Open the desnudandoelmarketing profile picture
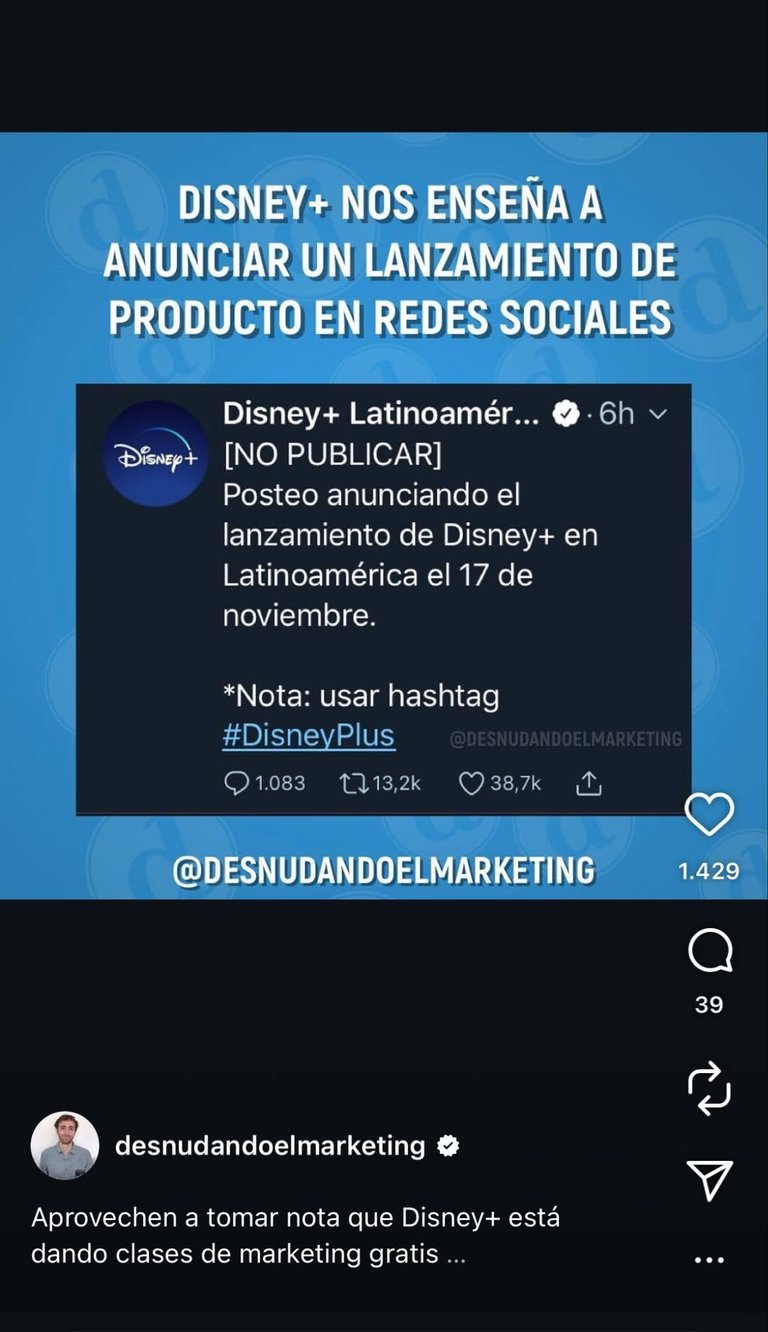 (65, 1146)
